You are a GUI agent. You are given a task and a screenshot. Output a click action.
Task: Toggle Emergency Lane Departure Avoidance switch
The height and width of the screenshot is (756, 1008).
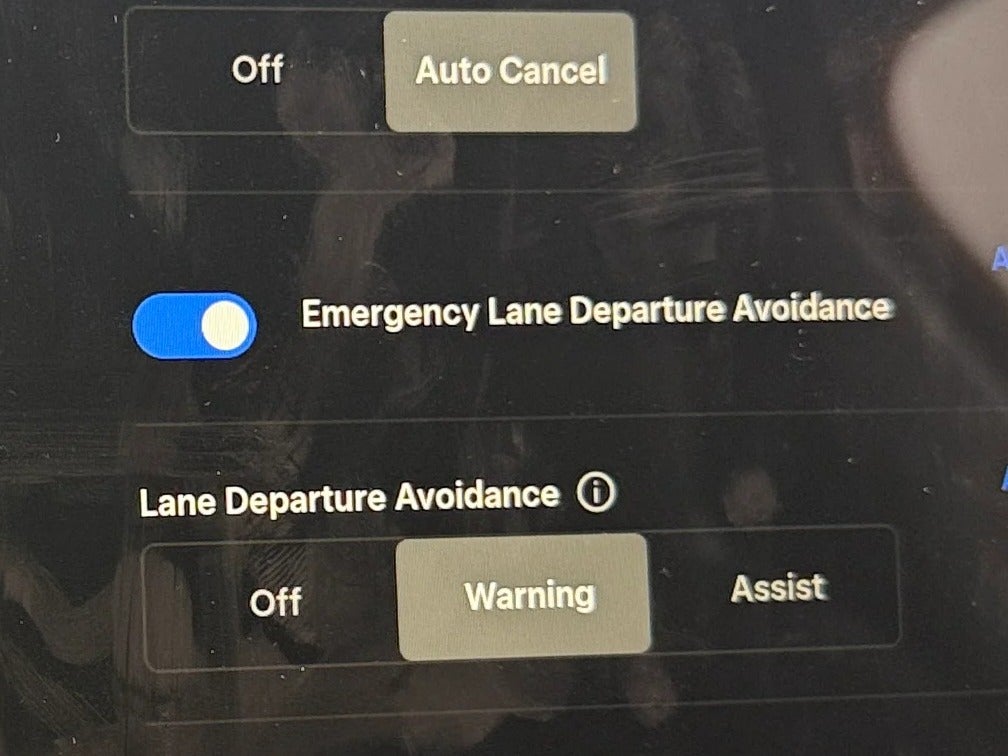tap(195, 326)
